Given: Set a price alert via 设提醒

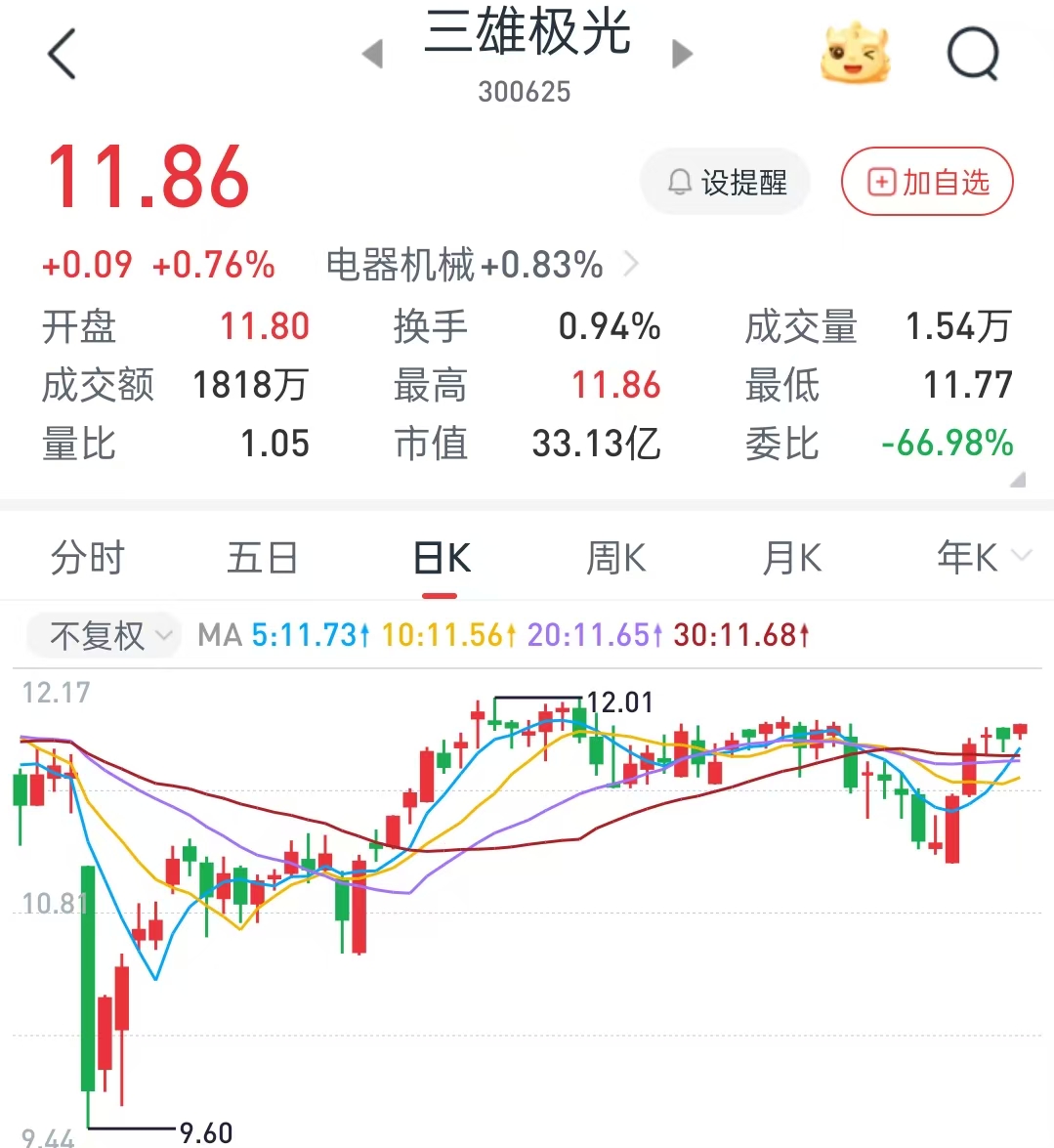Looking at the screenshot, I should click(x=726, y=183).
